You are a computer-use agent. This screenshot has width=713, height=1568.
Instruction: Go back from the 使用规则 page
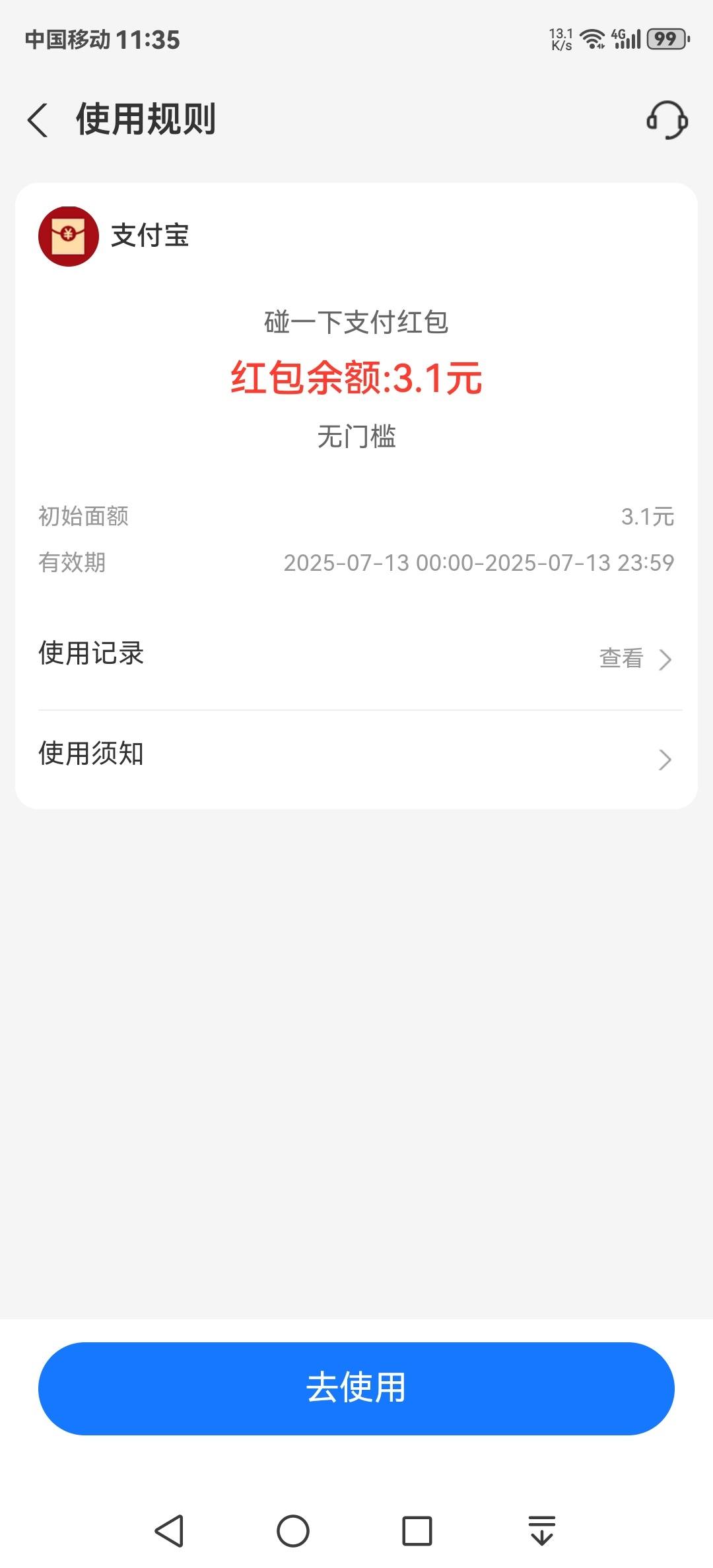[x=38, y=120]
